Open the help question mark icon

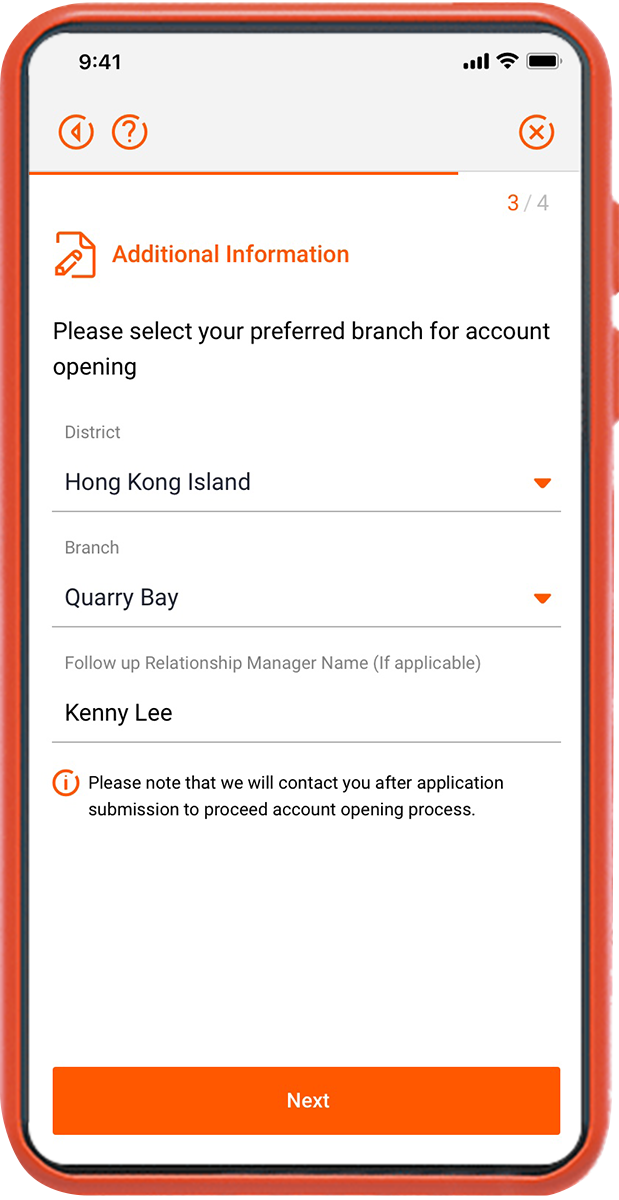tap(129, 132)
